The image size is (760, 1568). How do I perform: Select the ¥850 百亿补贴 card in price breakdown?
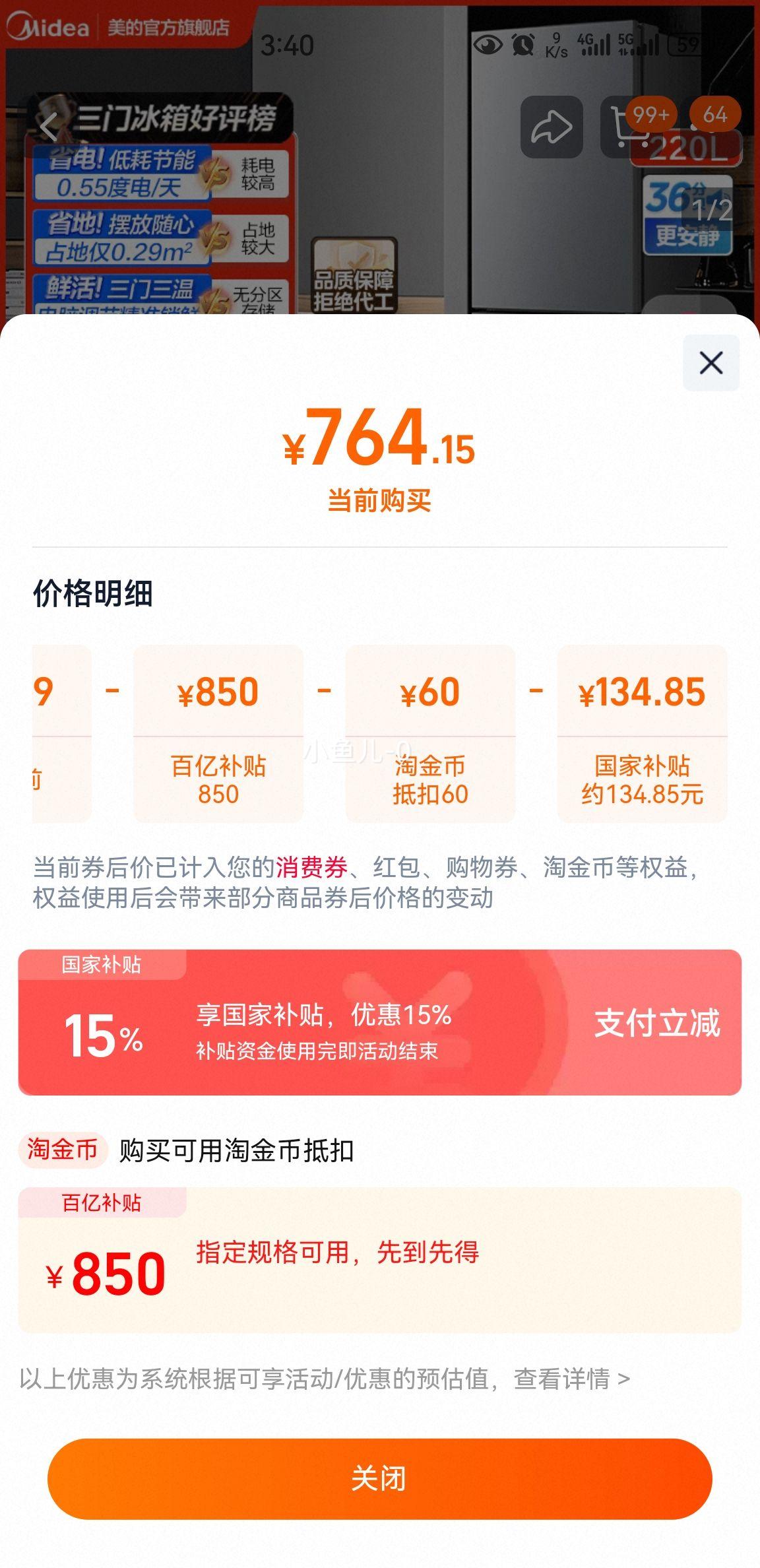(219, 733)
